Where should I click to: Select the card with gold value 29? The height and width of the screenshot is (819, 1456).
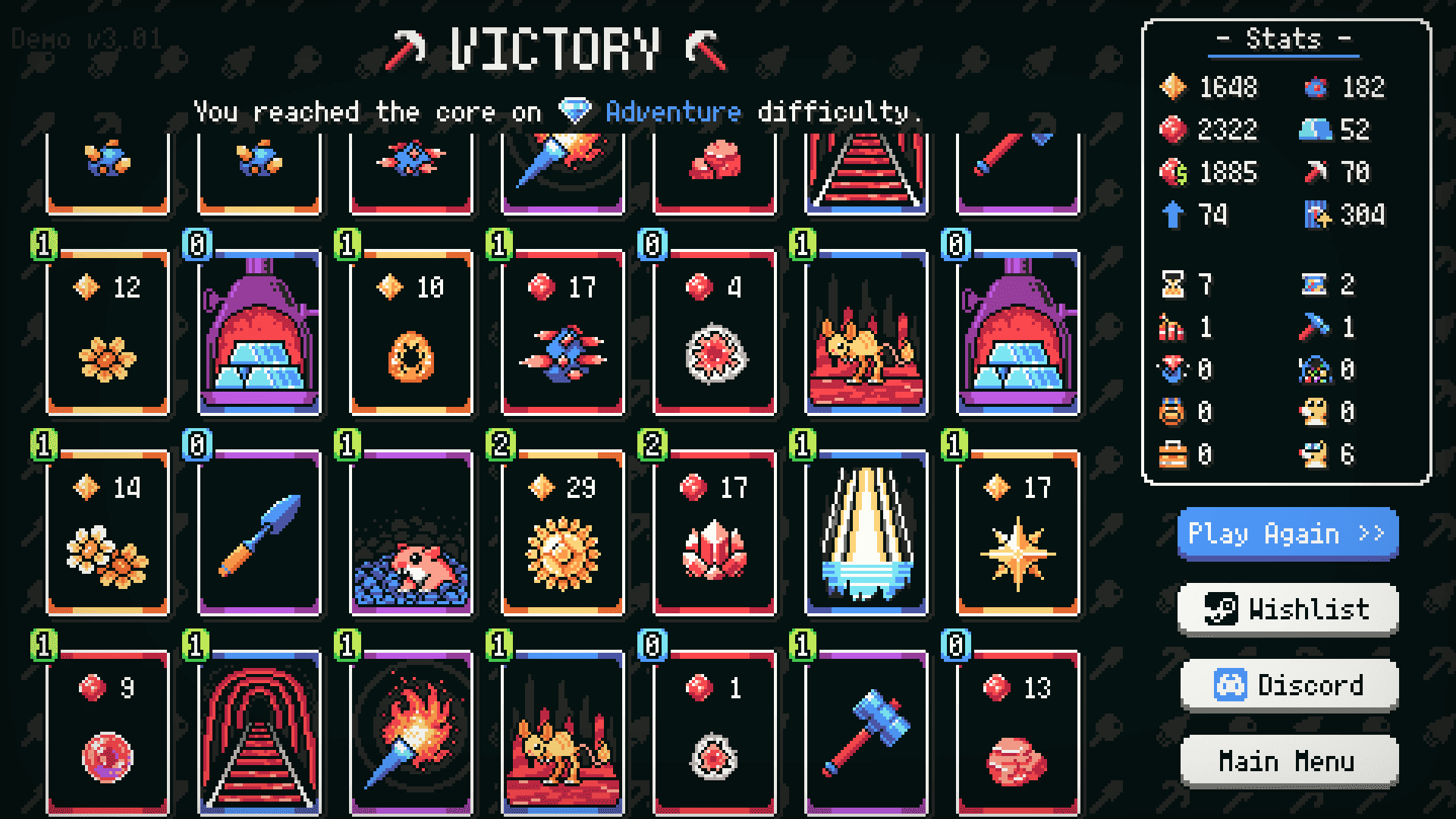click(x=562, y=533)
